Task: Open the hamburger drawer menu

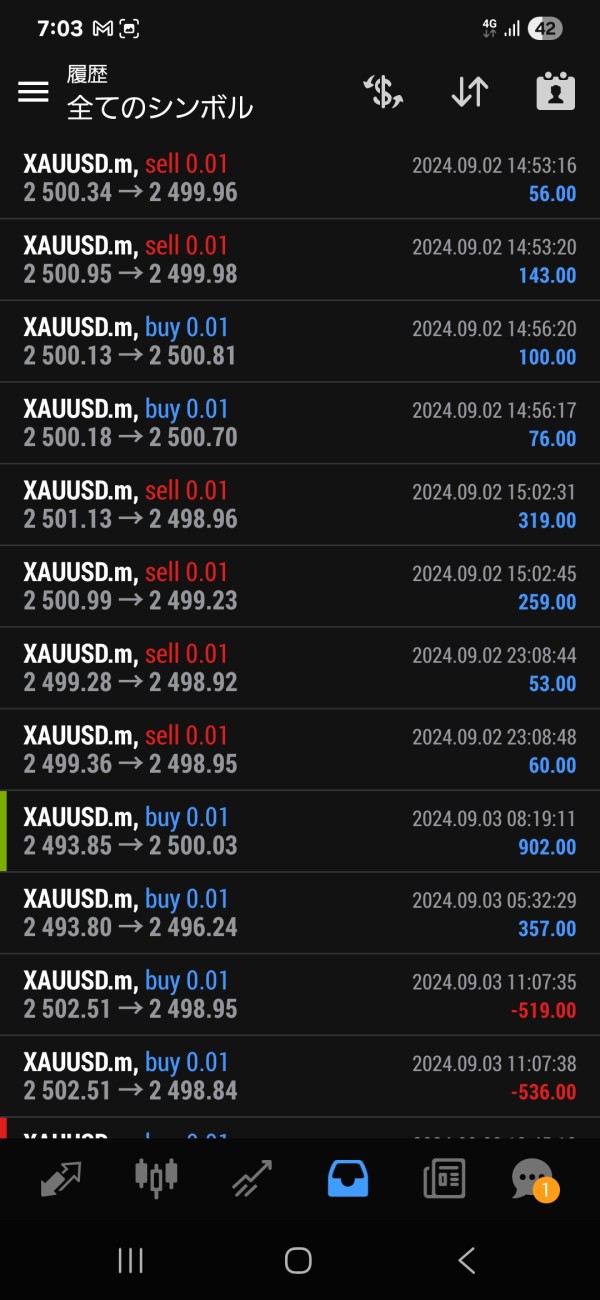Action: coord(33,92)
